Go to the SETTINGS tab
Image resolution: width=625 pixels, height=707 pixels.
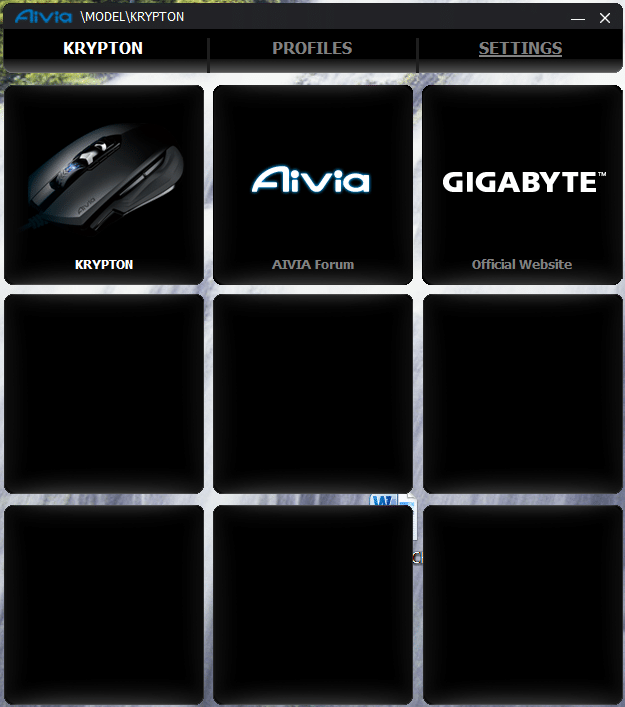pyautogui.click(x=520, y=48)
